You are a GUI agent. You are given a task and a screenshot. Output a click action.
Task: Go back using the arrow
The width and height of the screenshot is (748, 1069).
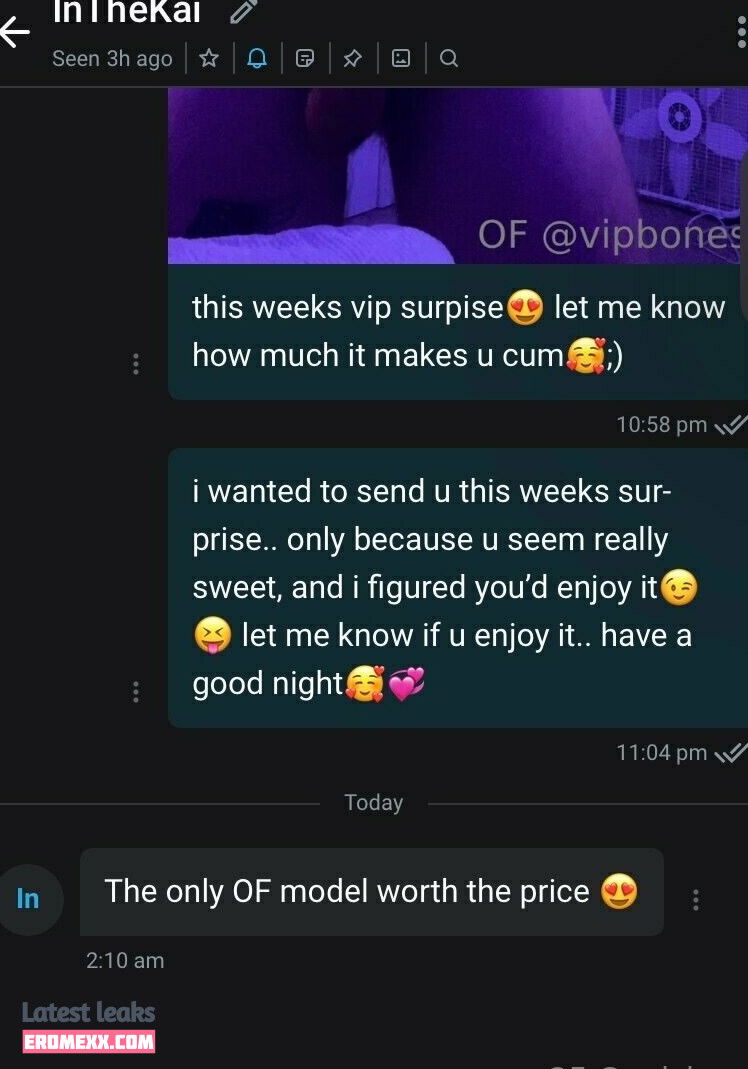14,32
